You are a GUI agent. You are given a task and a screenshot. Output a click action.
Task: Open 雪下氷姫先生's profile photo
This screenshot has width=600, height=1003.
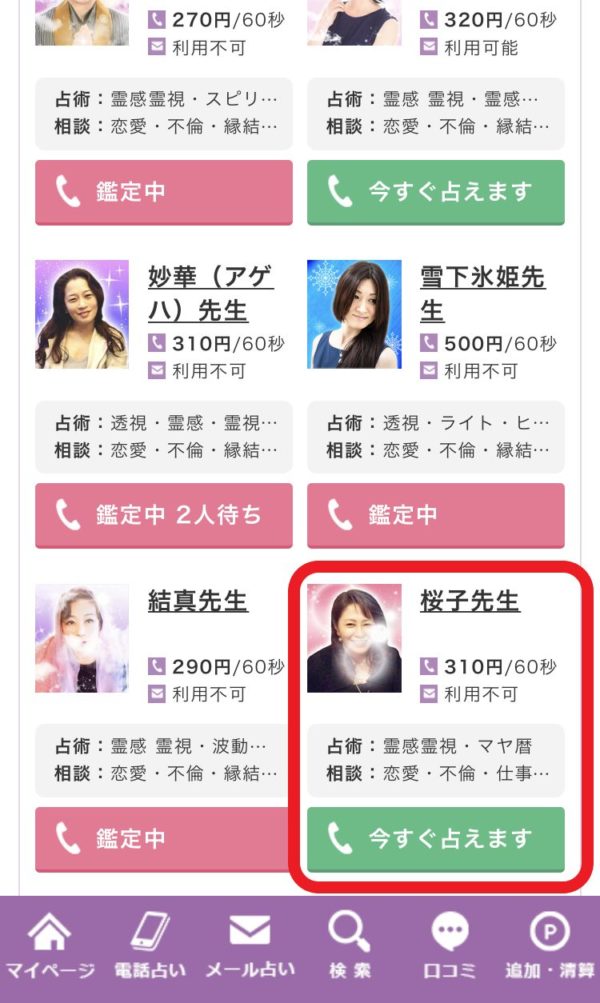(354, 314)
